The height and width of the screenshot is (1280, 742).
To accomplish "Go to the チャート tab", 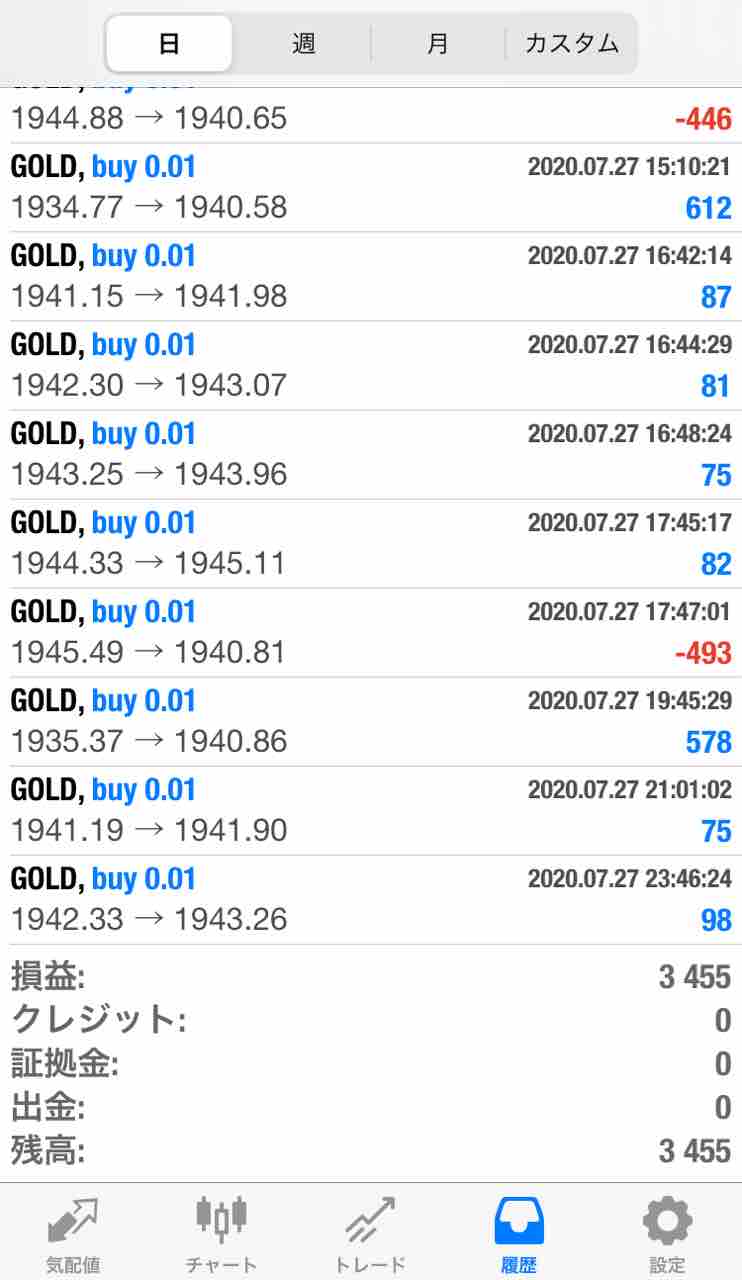I will tap(221, 1234).
